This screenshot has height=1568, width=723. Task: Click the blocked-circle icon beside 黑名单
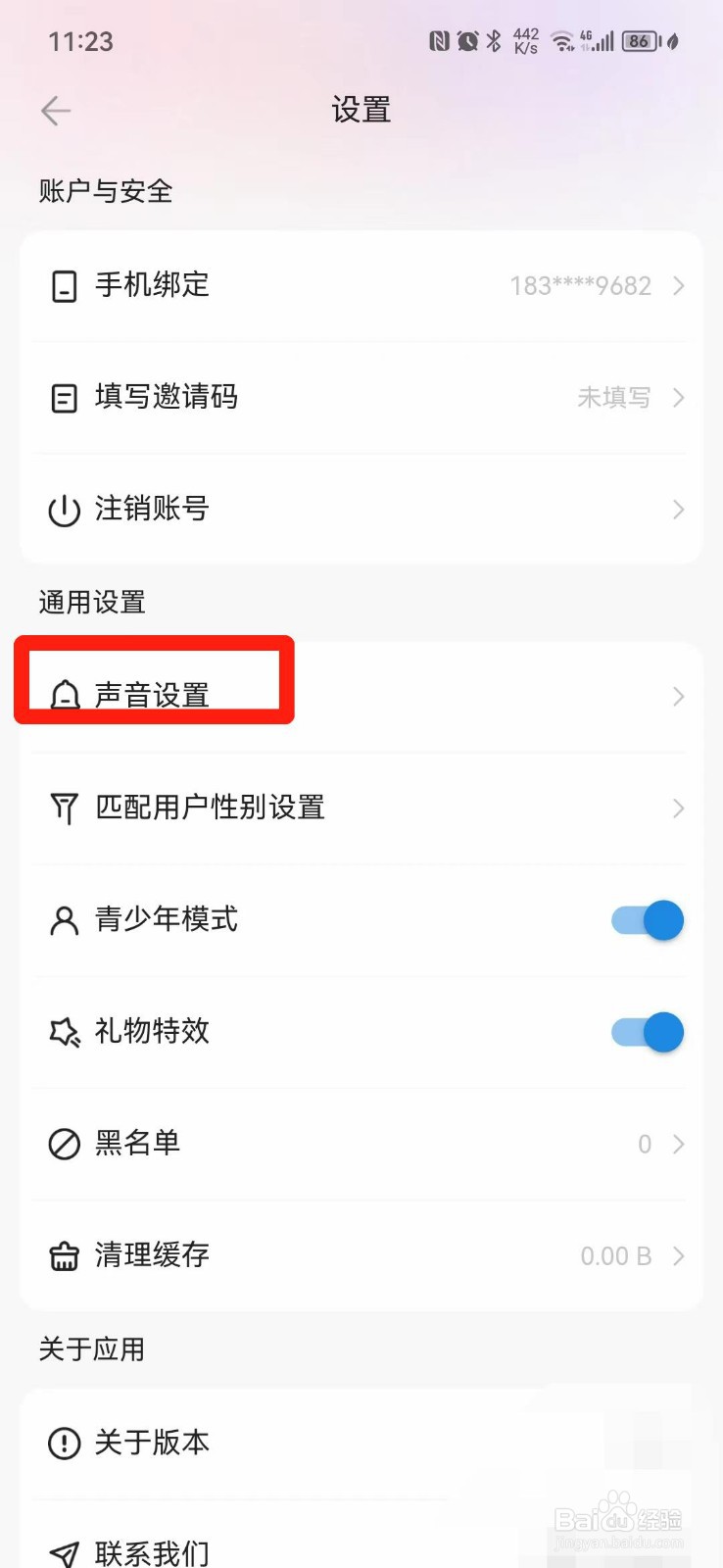(x=63, y=1143)
